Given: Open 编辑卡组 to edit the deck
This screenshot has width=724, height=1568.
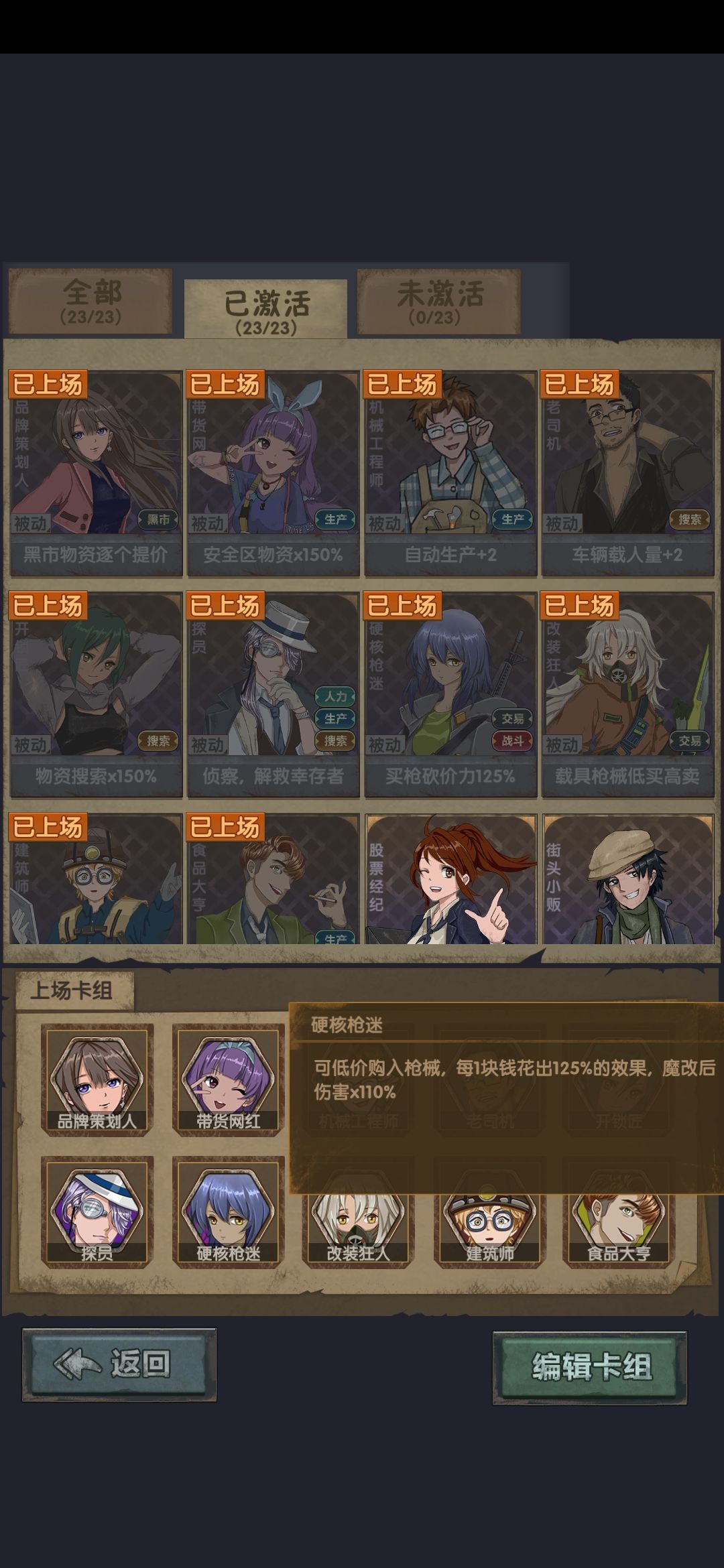Looking at the screenshot, I should (590, 1367).
